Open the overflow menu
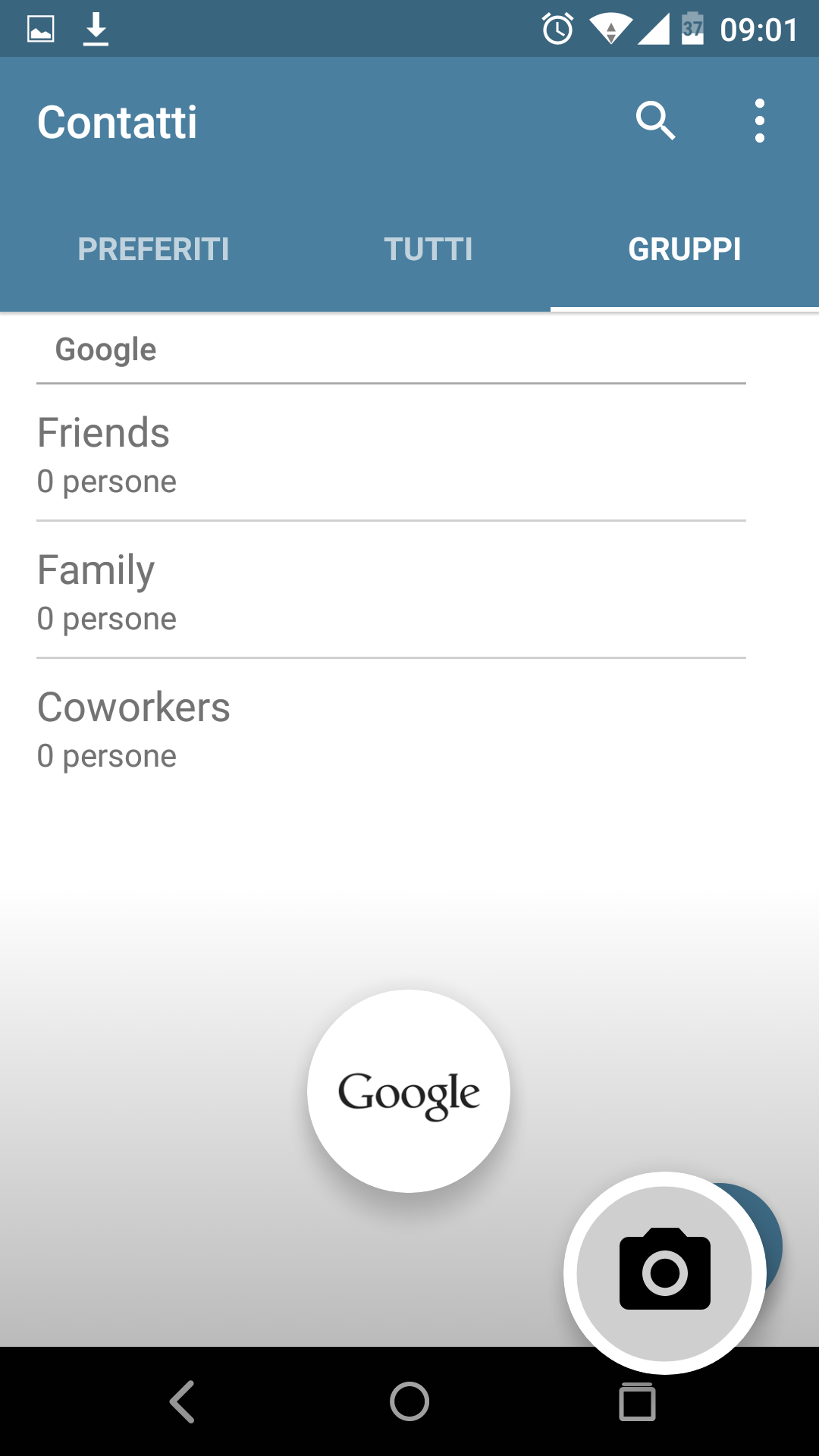The width and height of the screenshot is (819, 1456). tap(759, 121)
